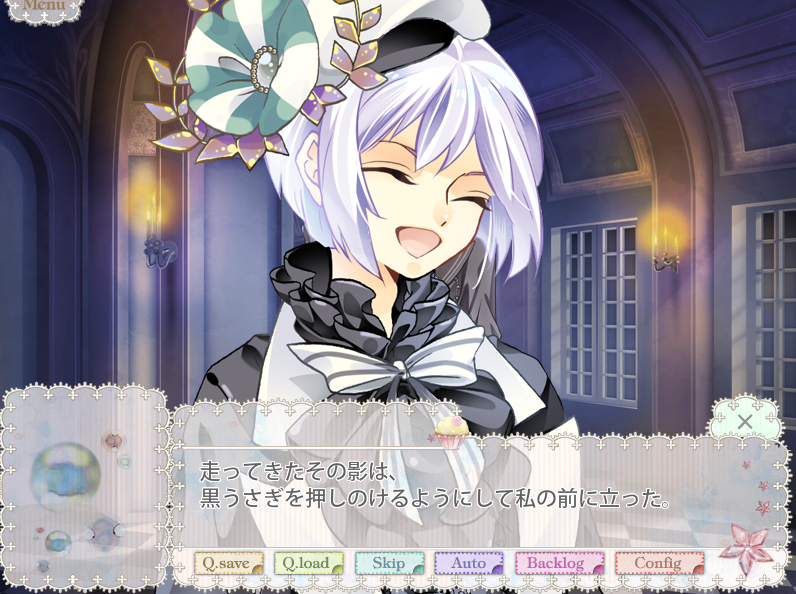Quick load with Q.load
The image size is (796, 594).
point(308,563)
